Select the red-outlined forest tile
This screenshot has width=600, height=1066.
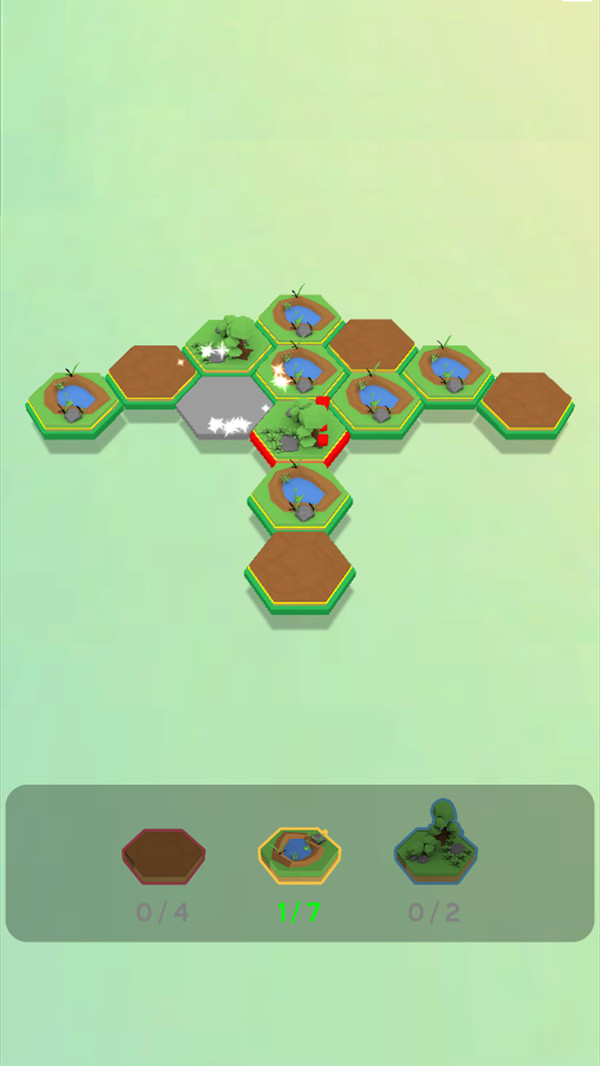click(299, 430)
